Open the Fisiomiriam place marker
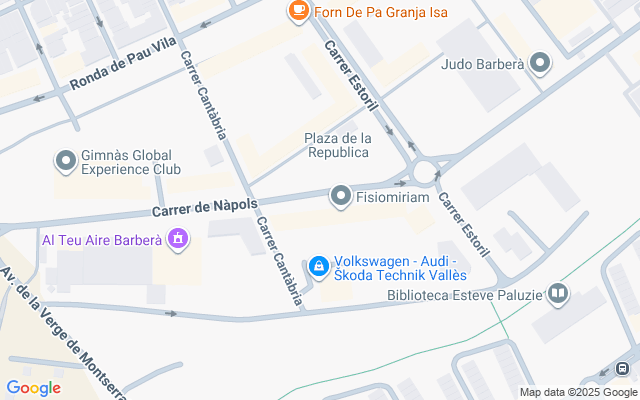The width and height of the screenshot is (640, 400). [x=341, y=197]
